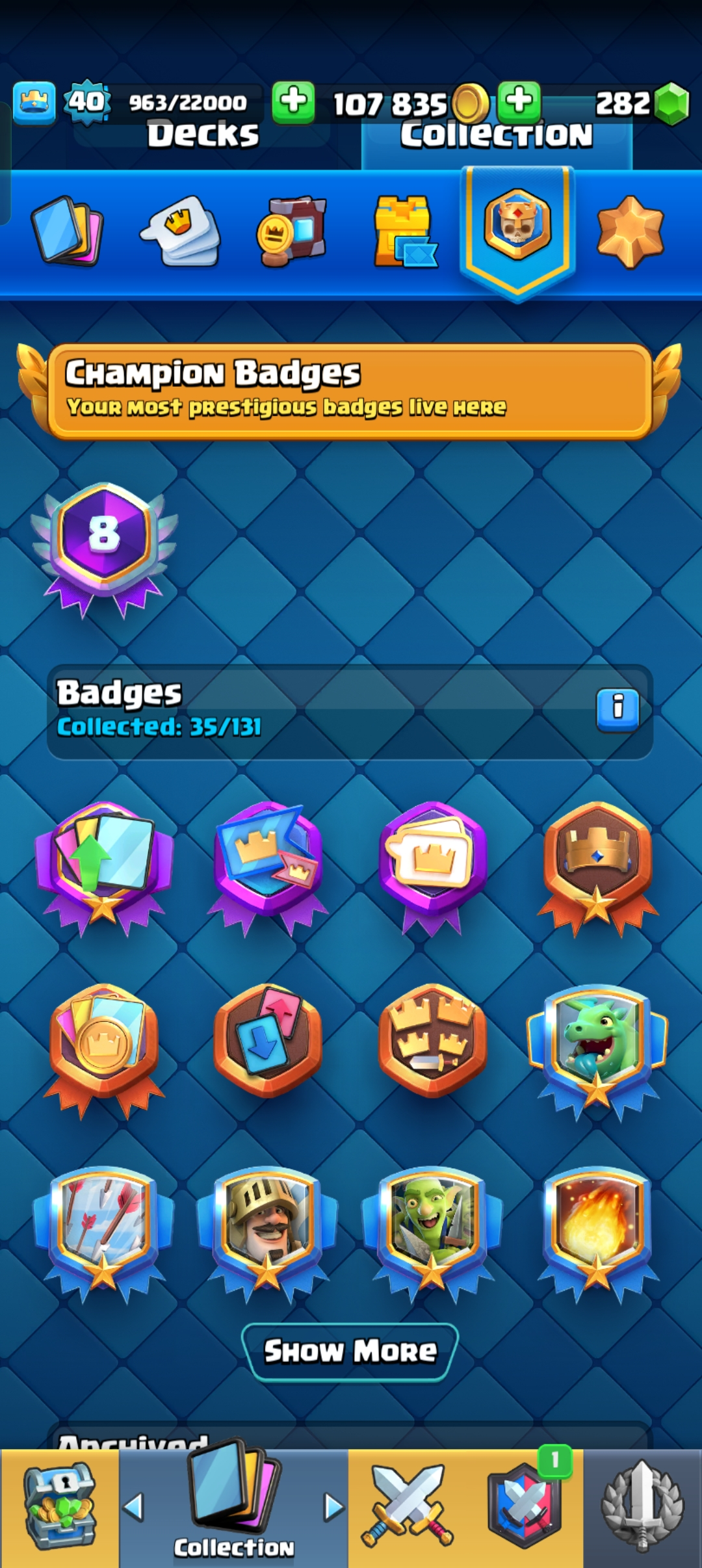
Task: Open the banners tab with gold medal
Action: (x=292, y=231)
